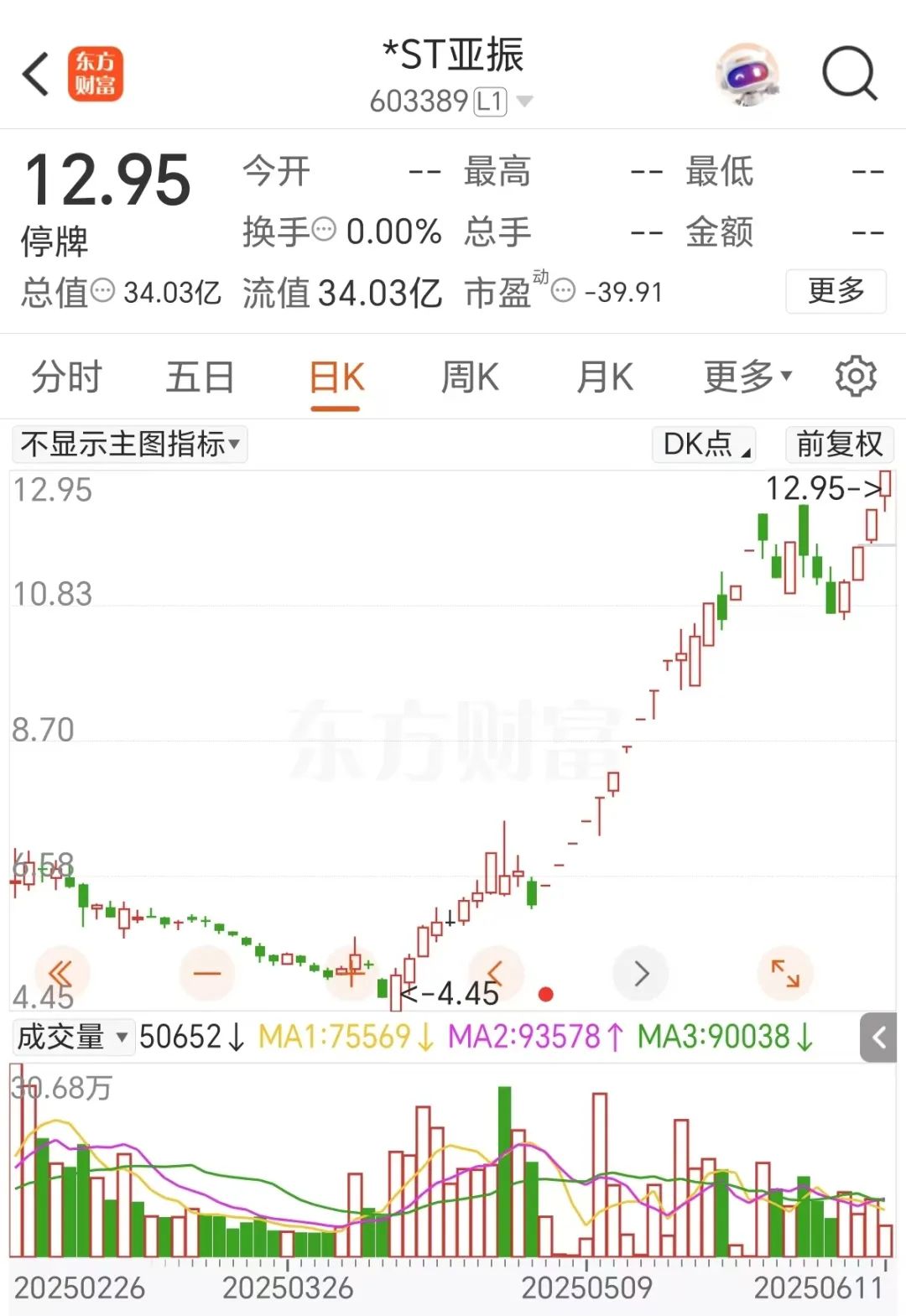Change the 前复权 adjustment setting
This screenshot has width=906, height=1316.
pyautogui.click(x=839, y=444)
